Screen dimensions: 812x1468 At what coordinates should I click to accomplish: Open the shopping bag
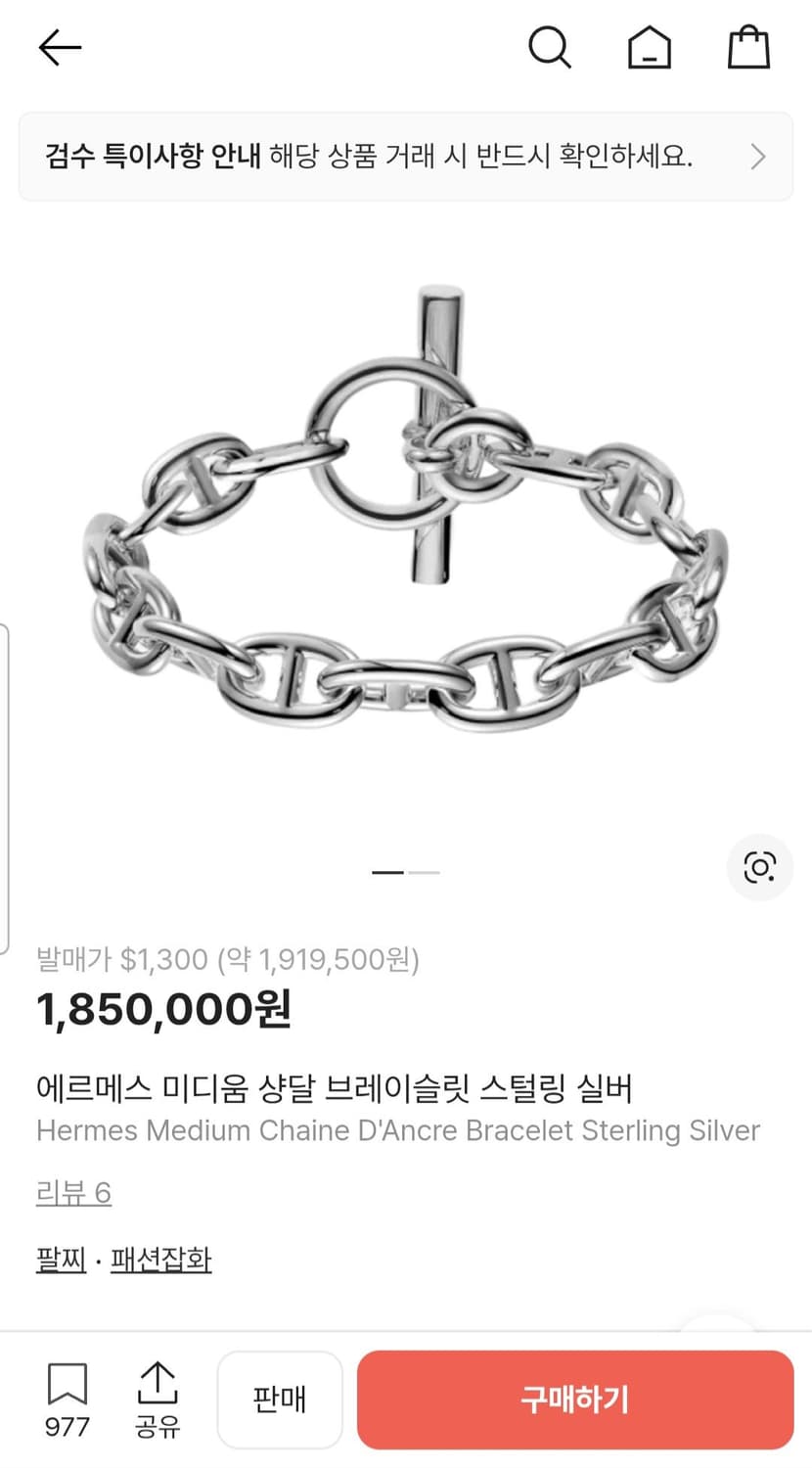[x=749, y=46]
